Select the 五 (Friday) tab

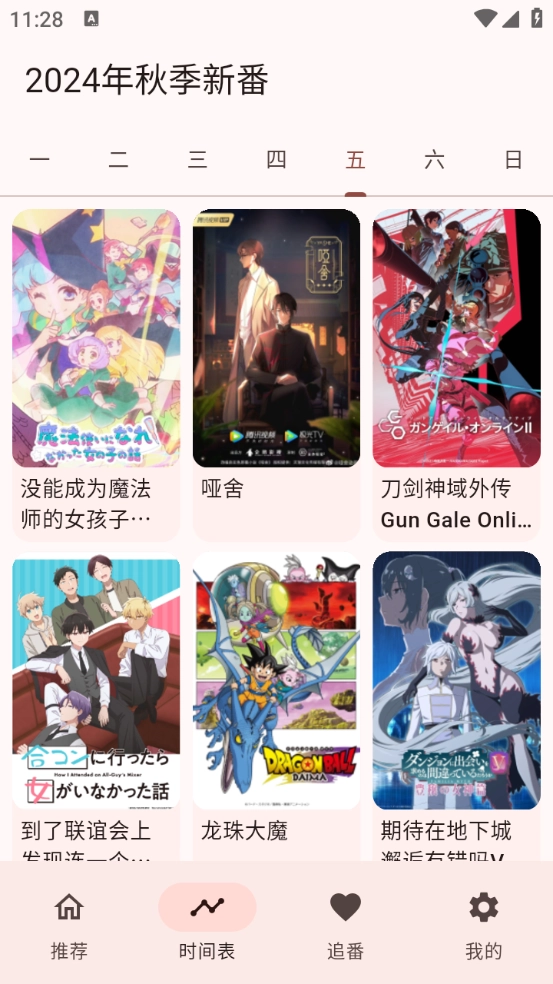click(x=355, y=160)
